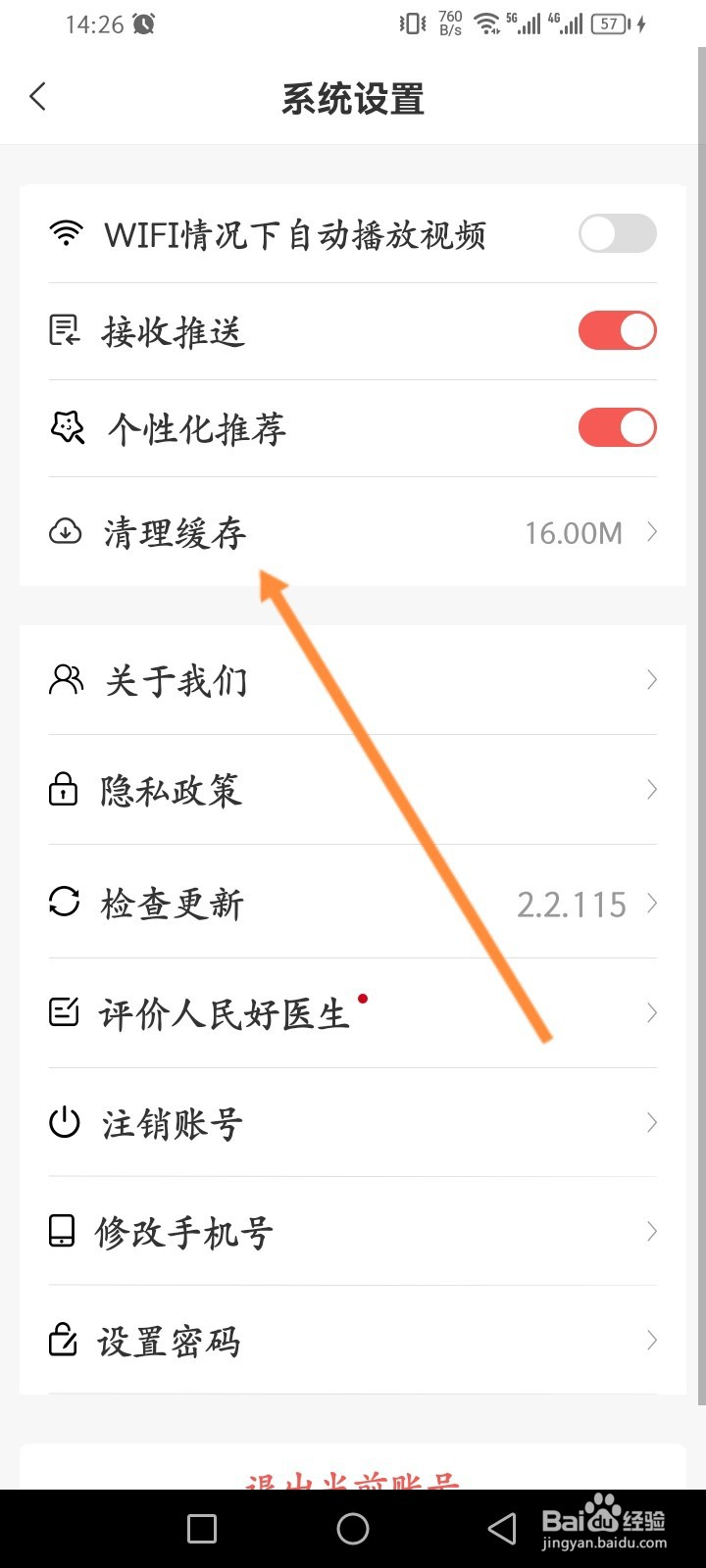Open 关于我们 via its chevron
This screenshot has width=706, height=1568.
(x=650, y=679)
